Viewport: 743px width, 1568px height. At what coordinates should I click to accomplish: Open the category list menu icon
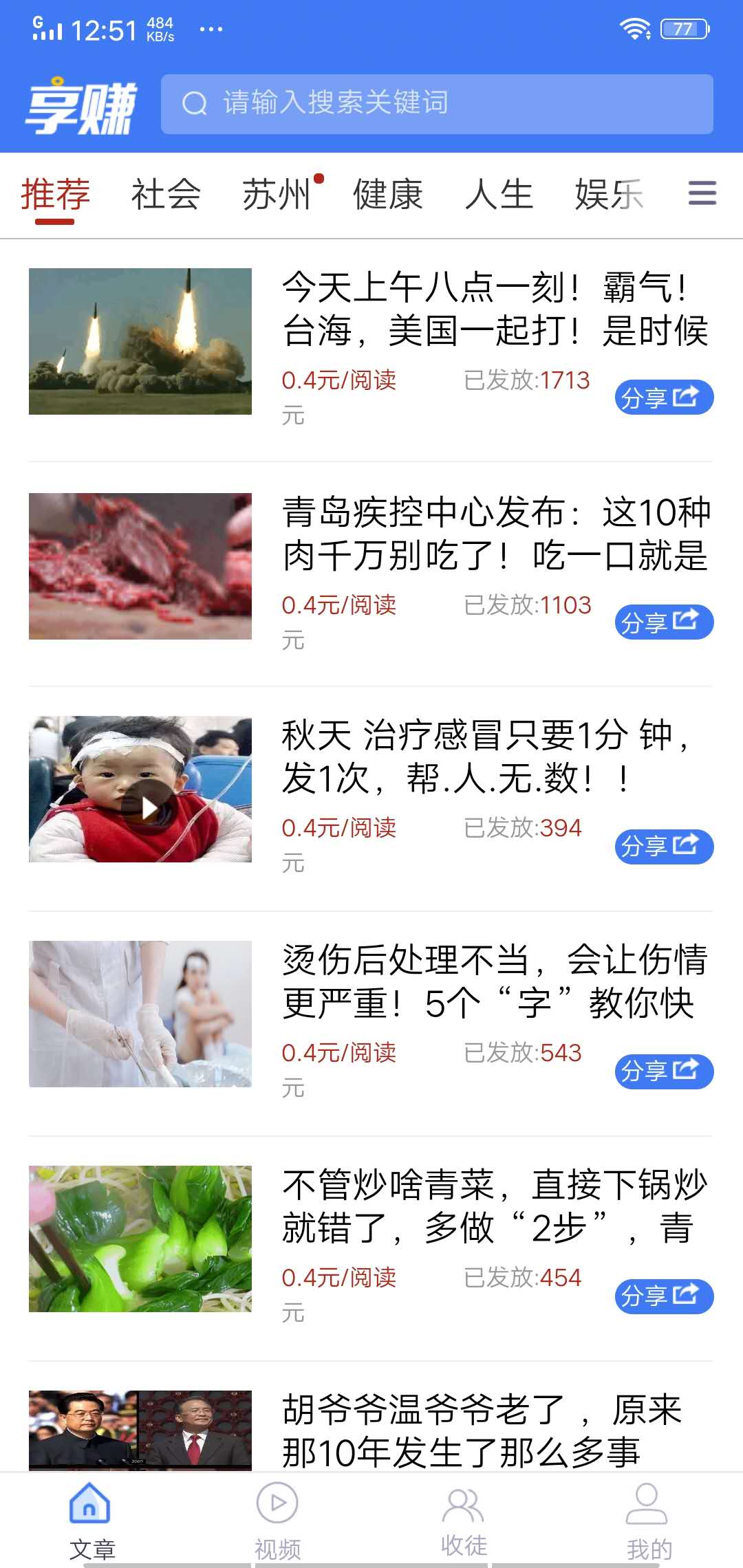click(702, 193)
